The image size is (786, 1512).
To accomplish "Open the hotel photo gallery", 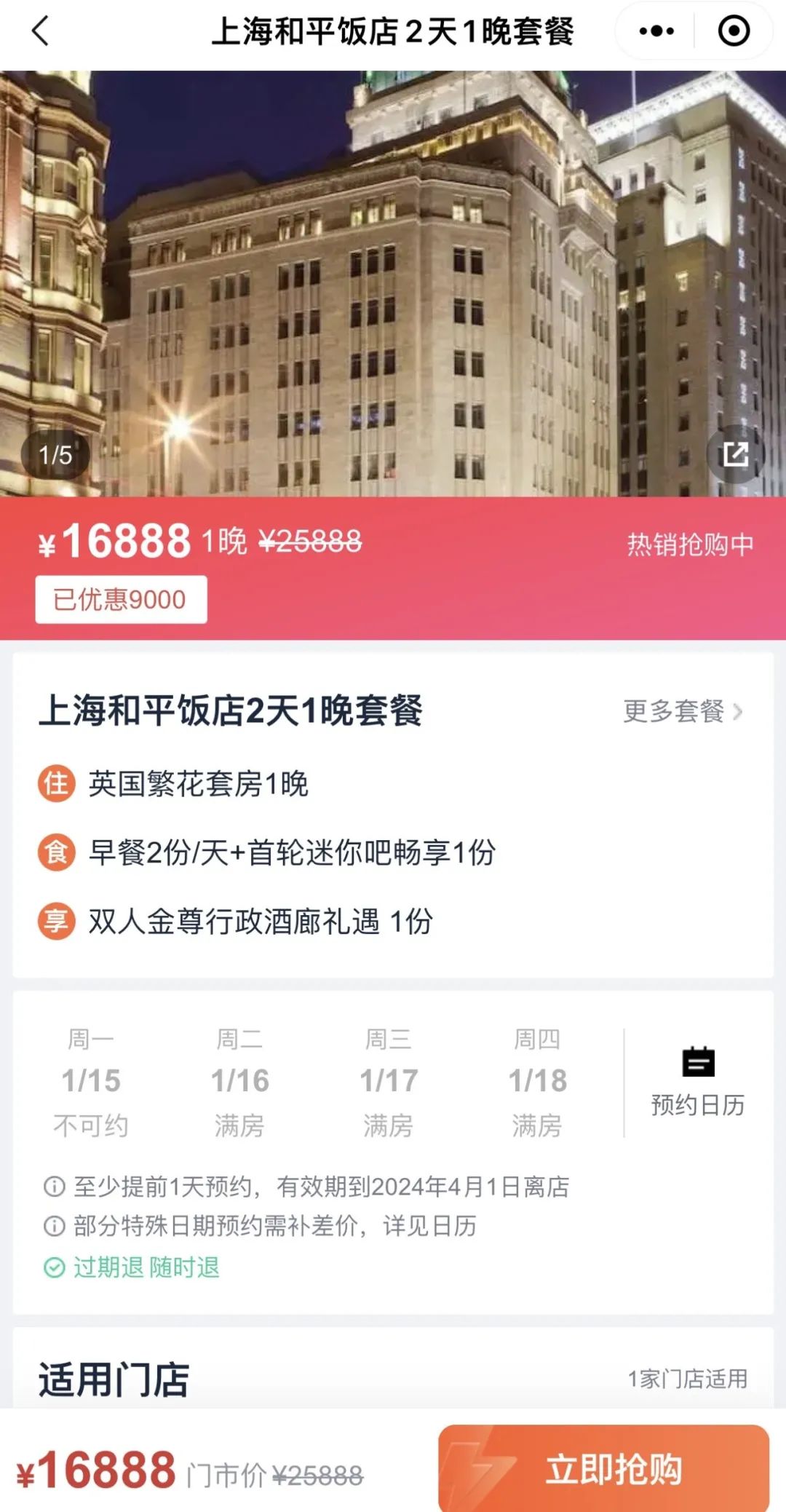I will (x=393, y=284).
